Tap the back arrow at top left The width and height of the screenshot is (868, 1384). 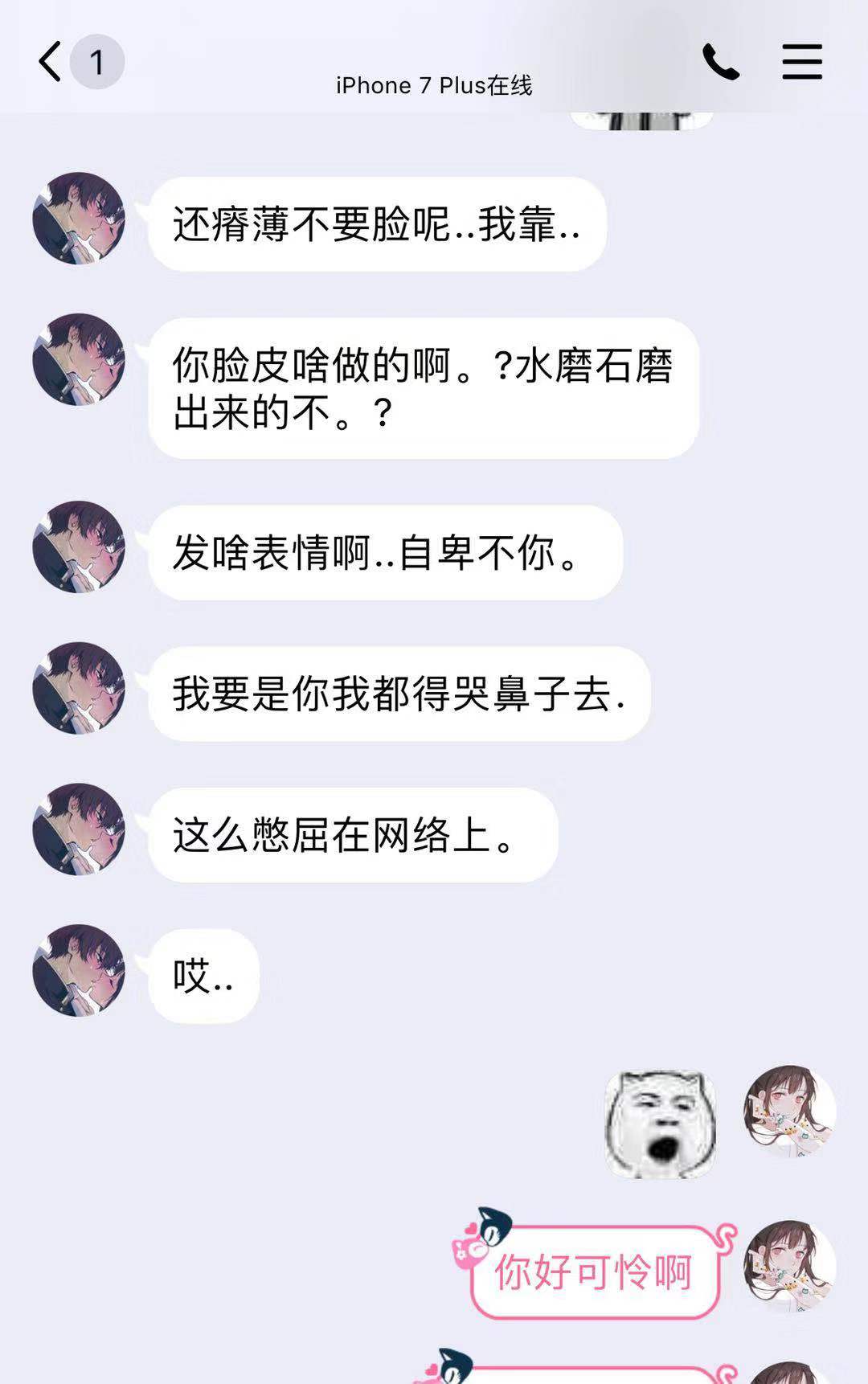[x=50, y=60]
